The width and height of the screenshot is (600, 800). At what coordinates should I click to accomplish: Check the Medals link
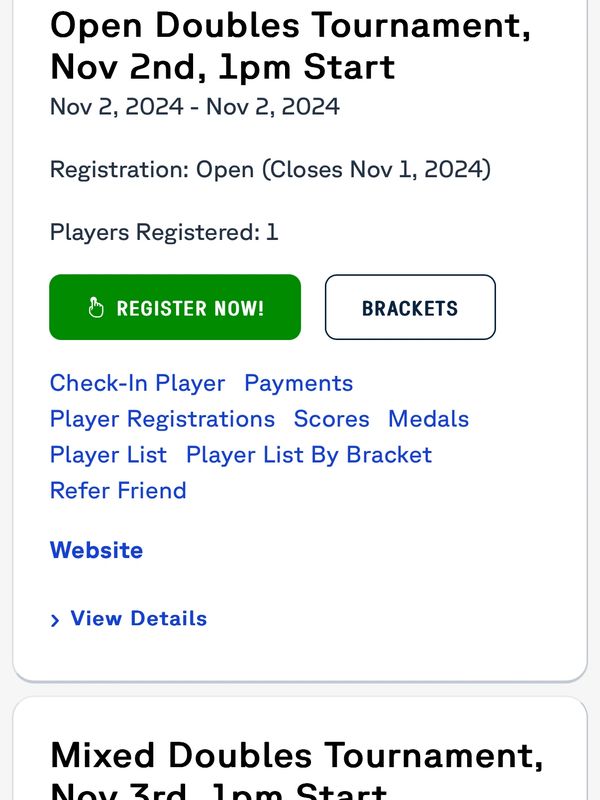point(428,419)
